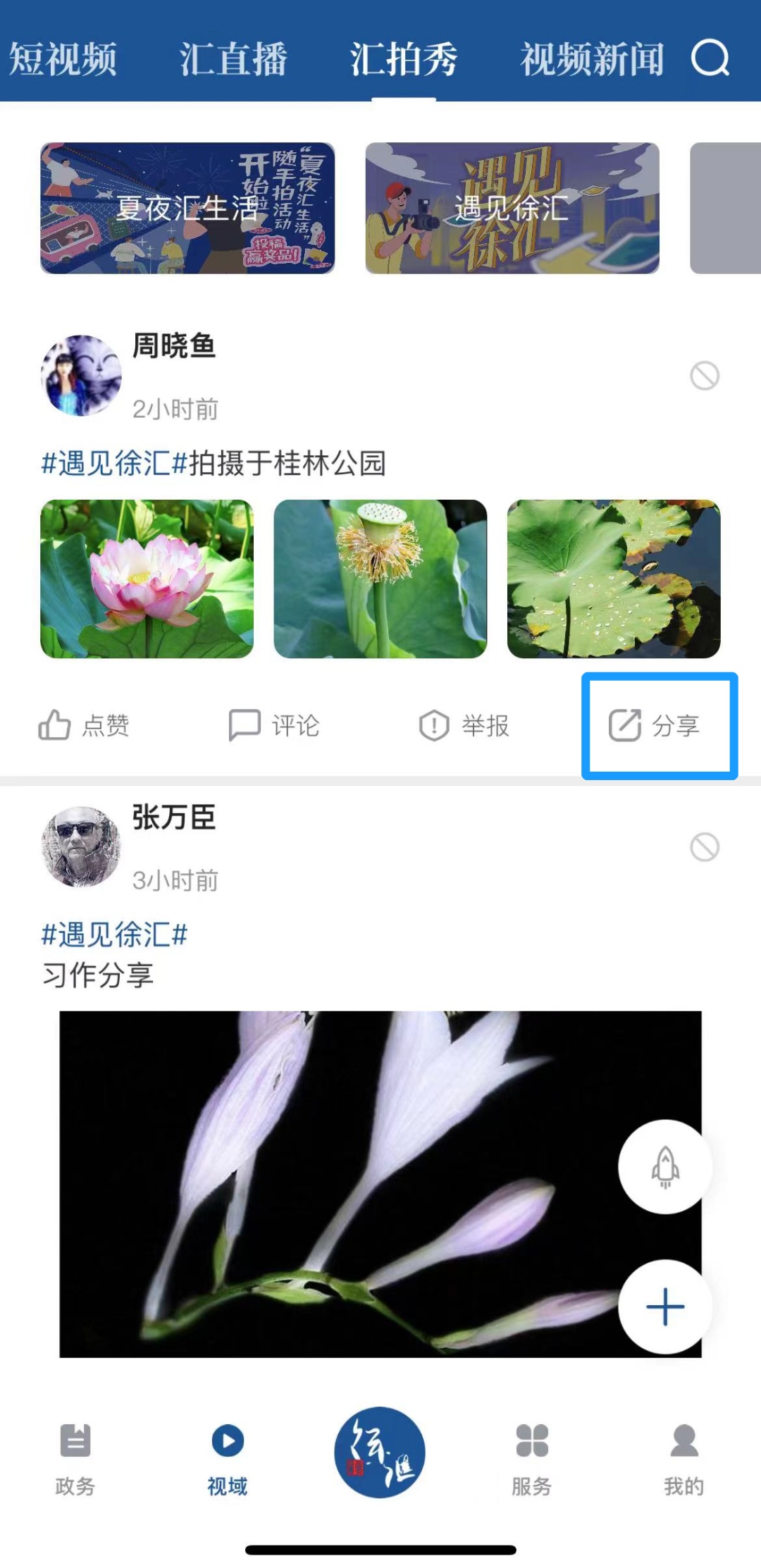Open the pink lotus photo in 周晓鱼's post
The image size is (761, 1568).
click(147, 579)
